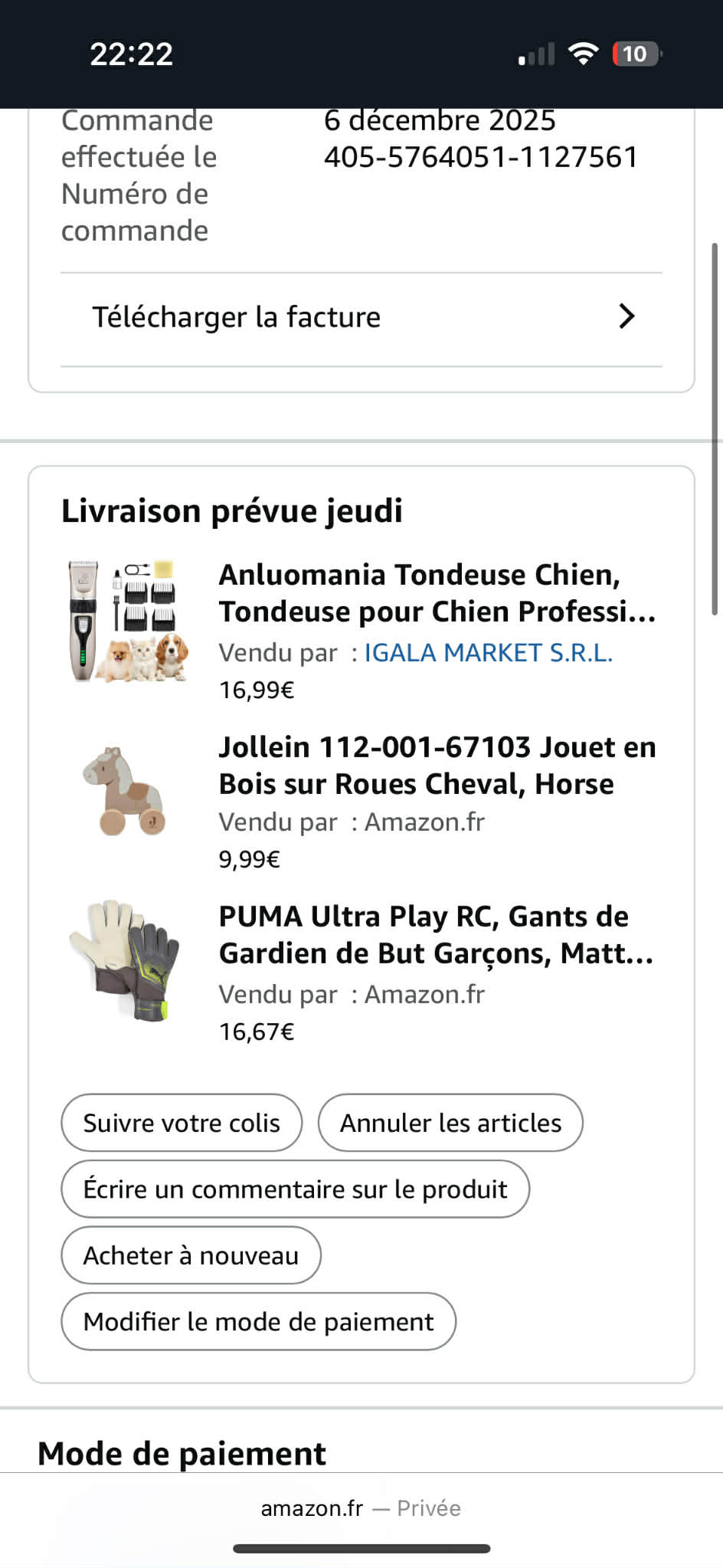Reorder with Acheter à nouveau
The width and height of the screenshot is (723, 1568).
[x=191, y=1255]
